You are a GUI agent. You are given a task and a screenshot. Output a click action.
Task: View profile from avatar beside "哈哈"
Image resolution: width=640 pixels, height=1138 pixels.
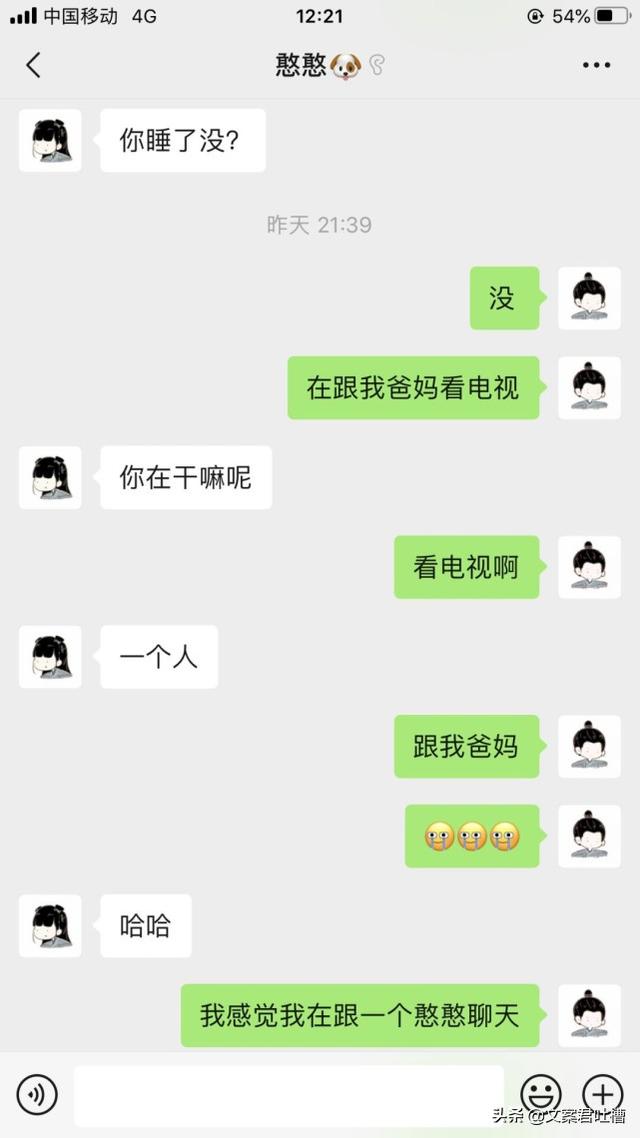pos(50,926)
